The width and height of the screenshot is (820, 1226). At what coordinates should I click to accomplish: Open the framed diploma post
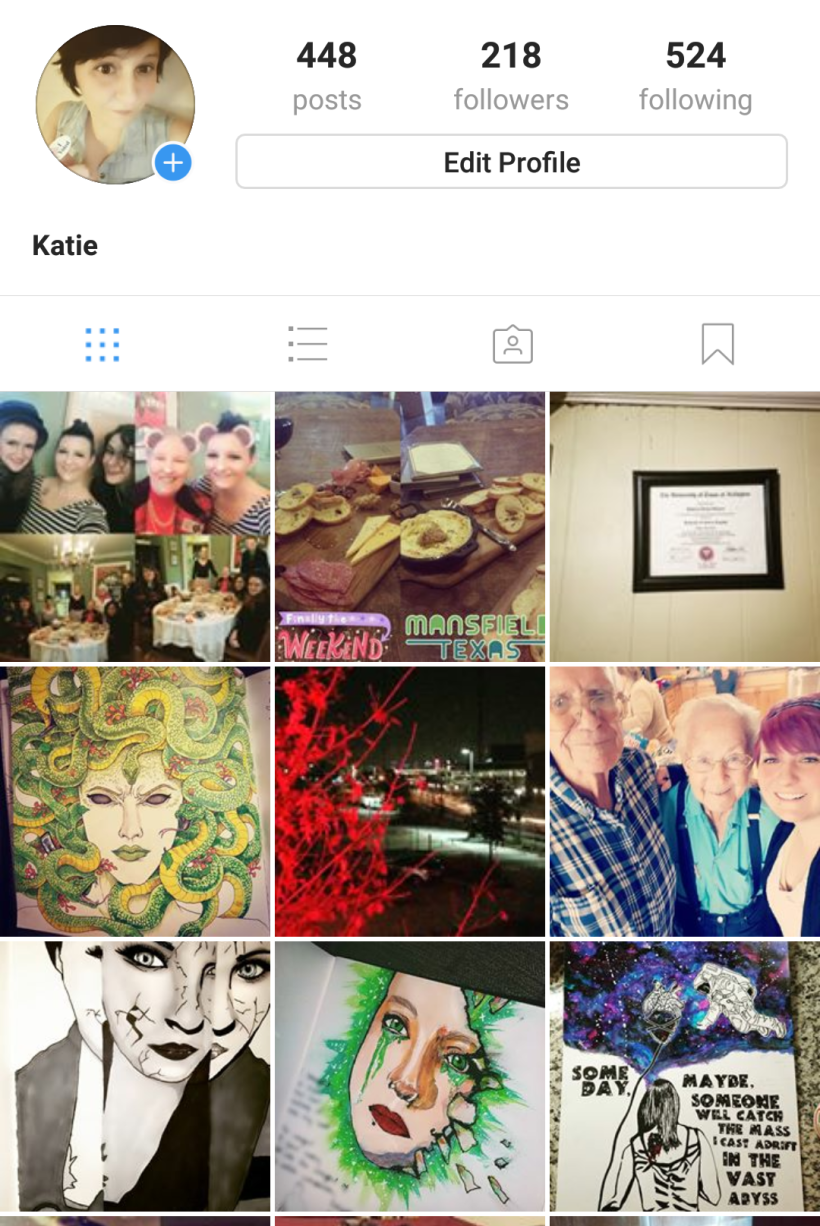click(685, 527)
